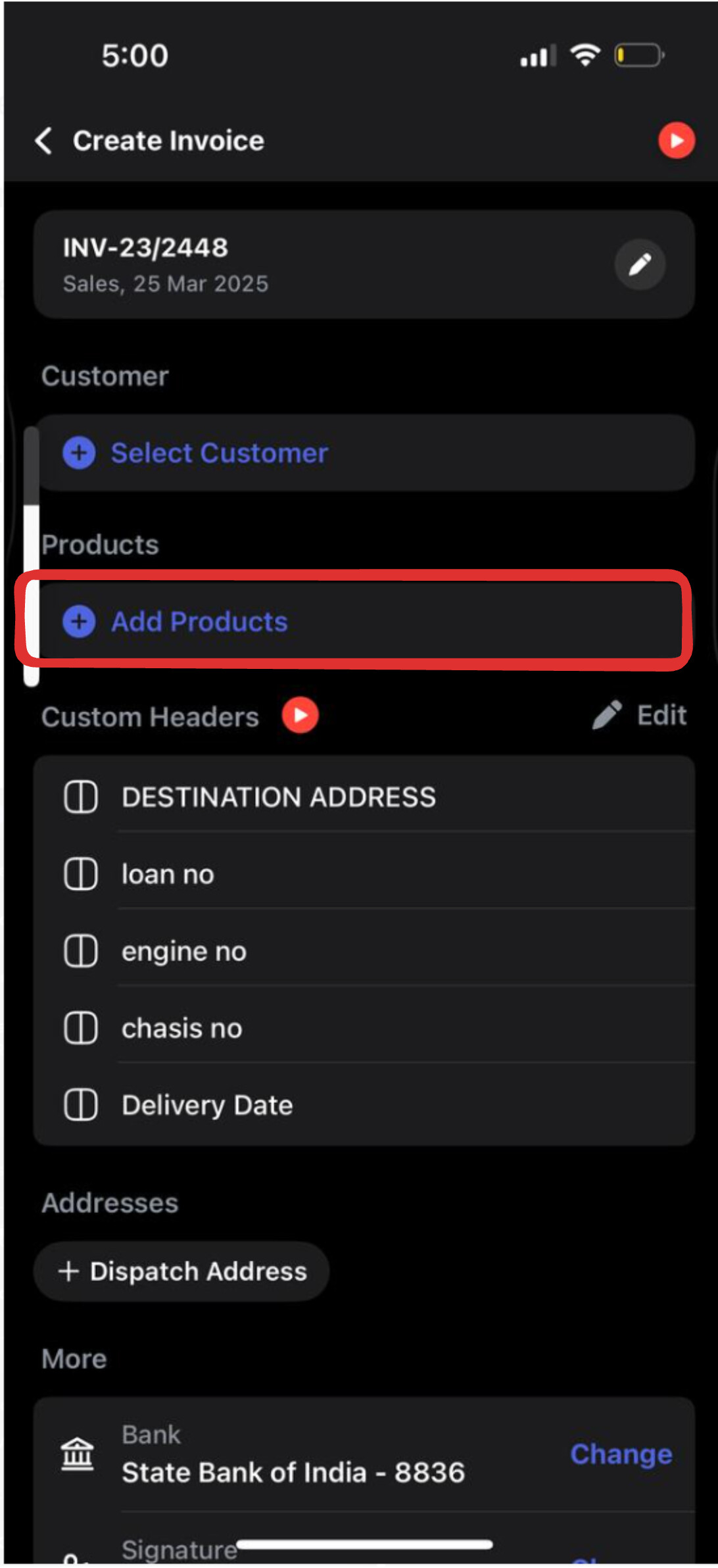
Task: Open the engine no header field
Action: coord(364,951)
